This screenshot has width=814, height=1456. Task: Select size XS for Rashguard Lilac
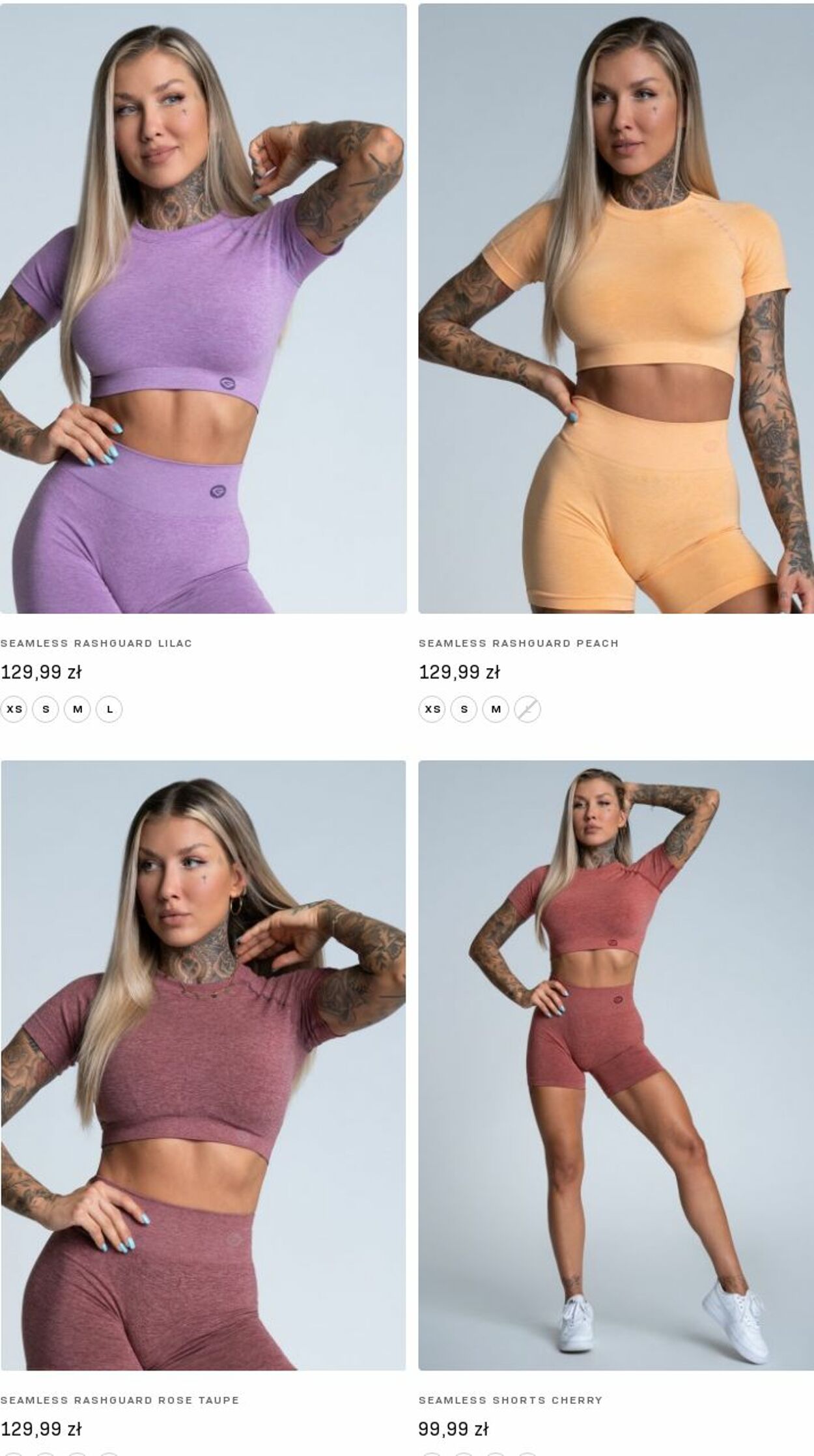tap(14, 709)
